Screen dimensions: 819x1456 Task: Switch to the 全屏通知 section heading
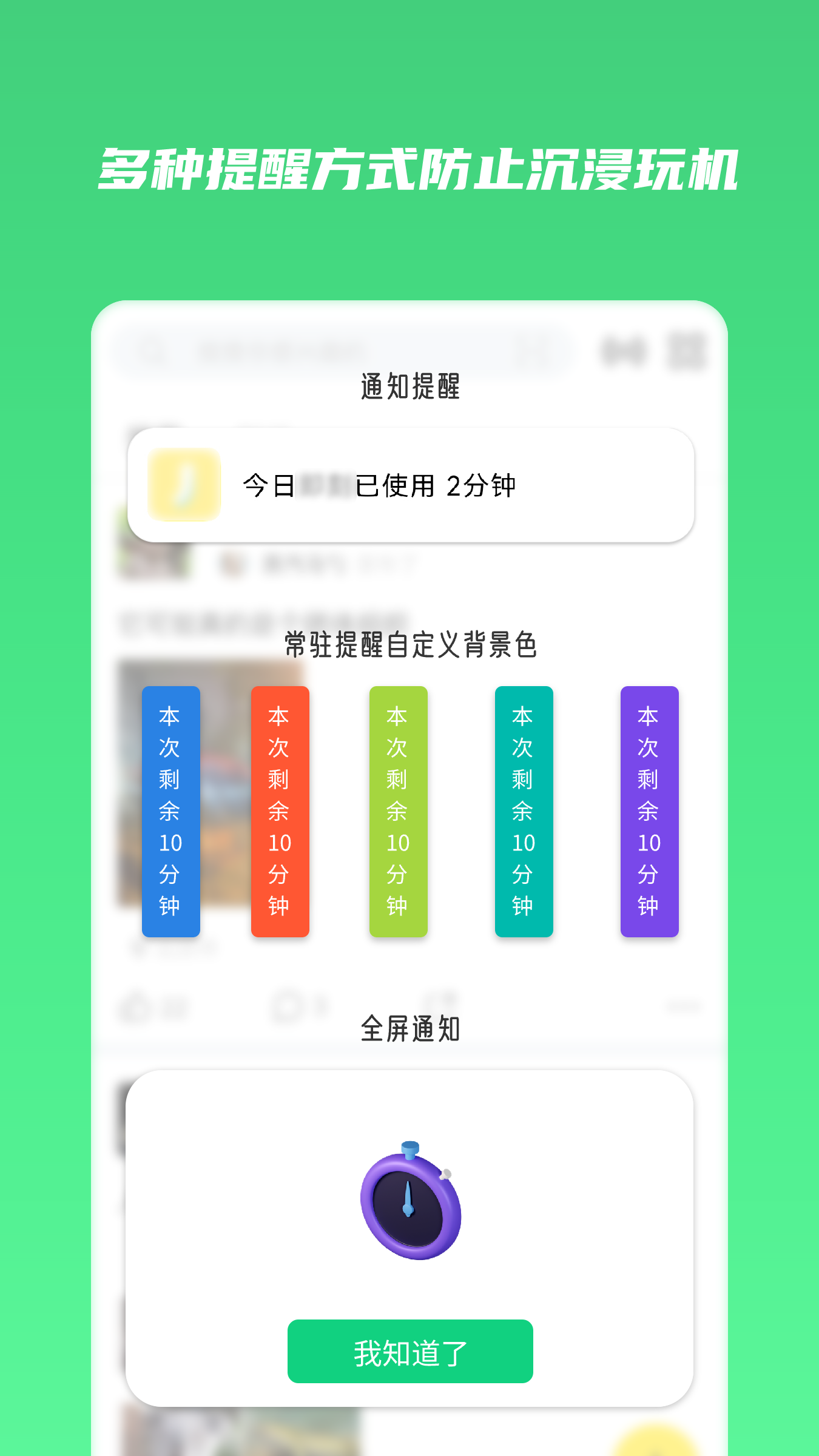coord(410,1027)
